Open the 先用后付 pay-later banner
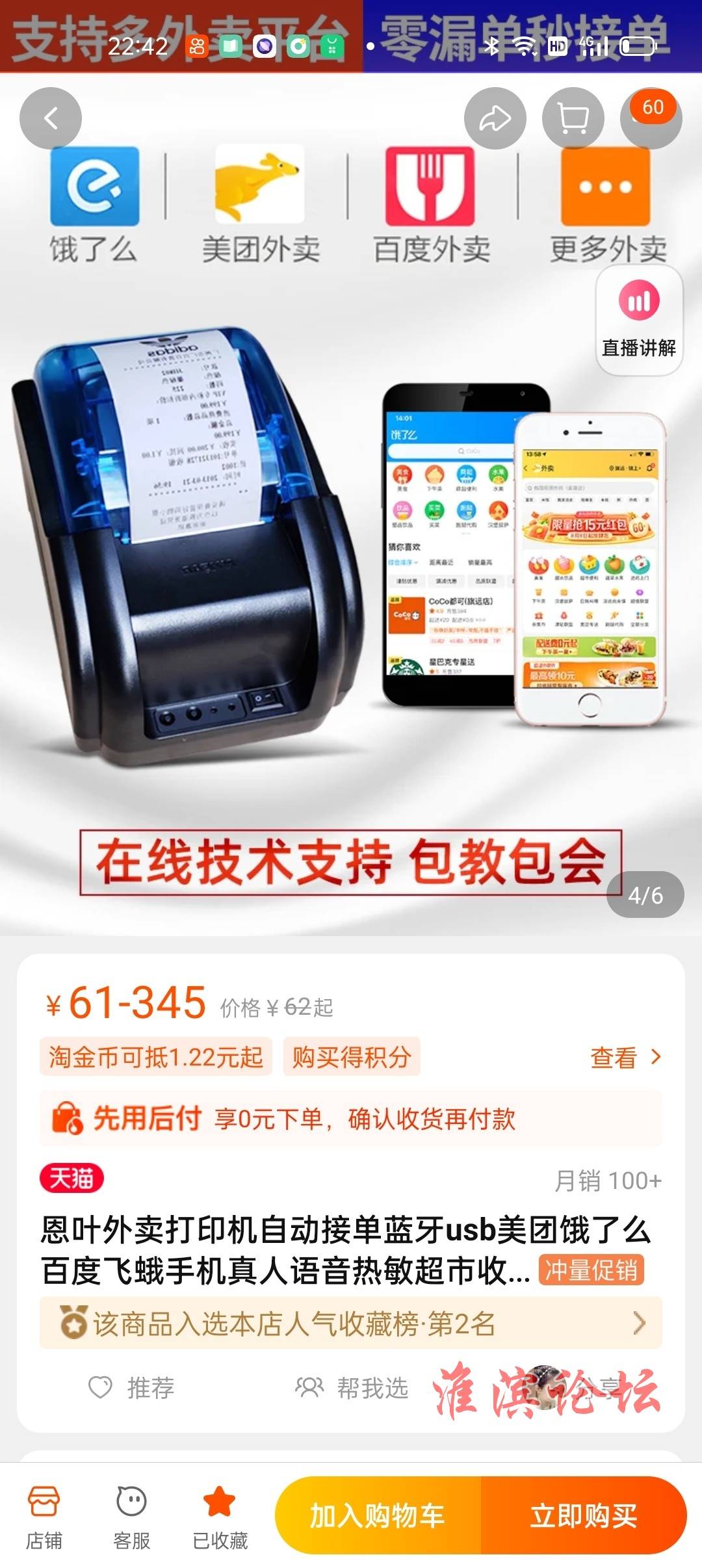Image resolution: width=702 pixels, height=1568 pixels. click(x=351, y=1119)
